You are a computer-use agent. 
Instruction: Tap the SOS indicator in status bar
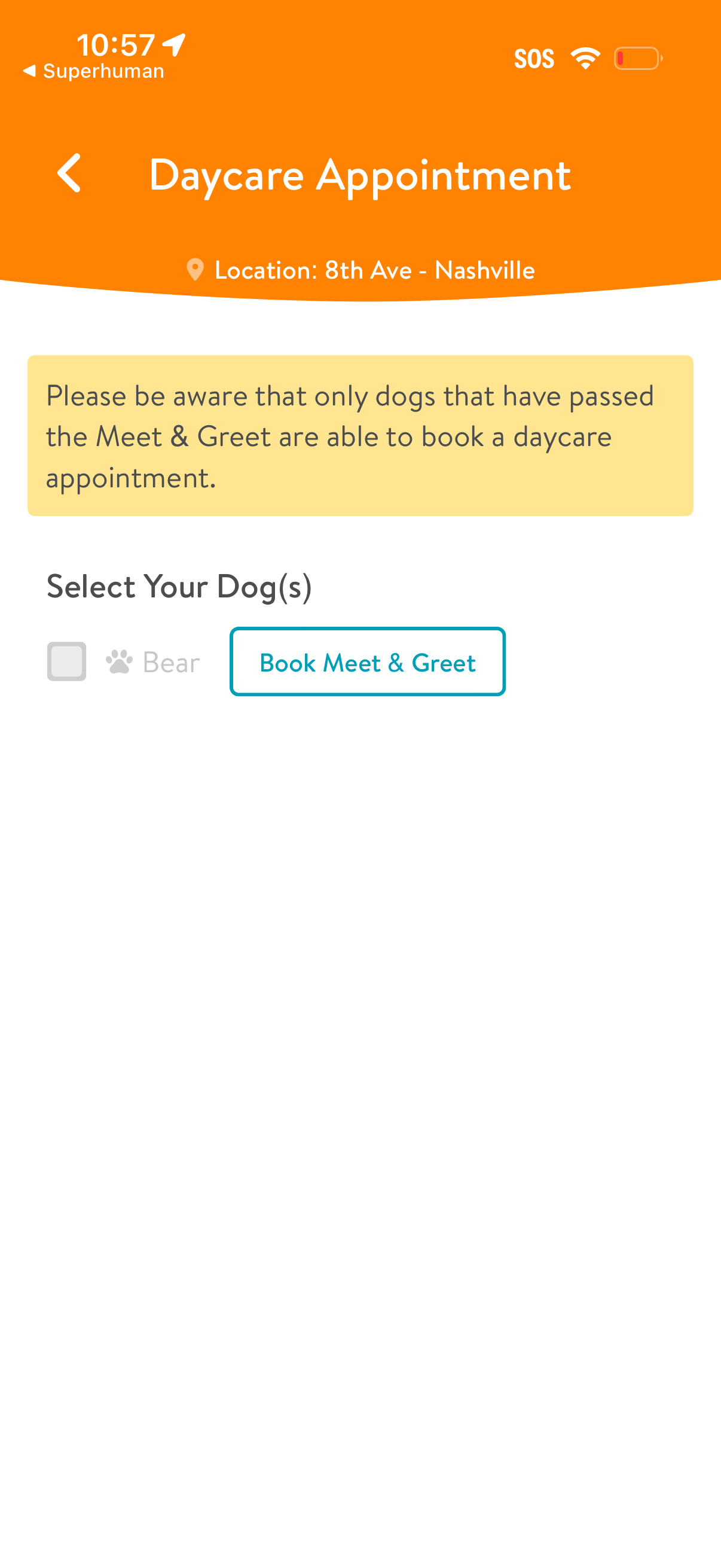click(x=535, y=58)
